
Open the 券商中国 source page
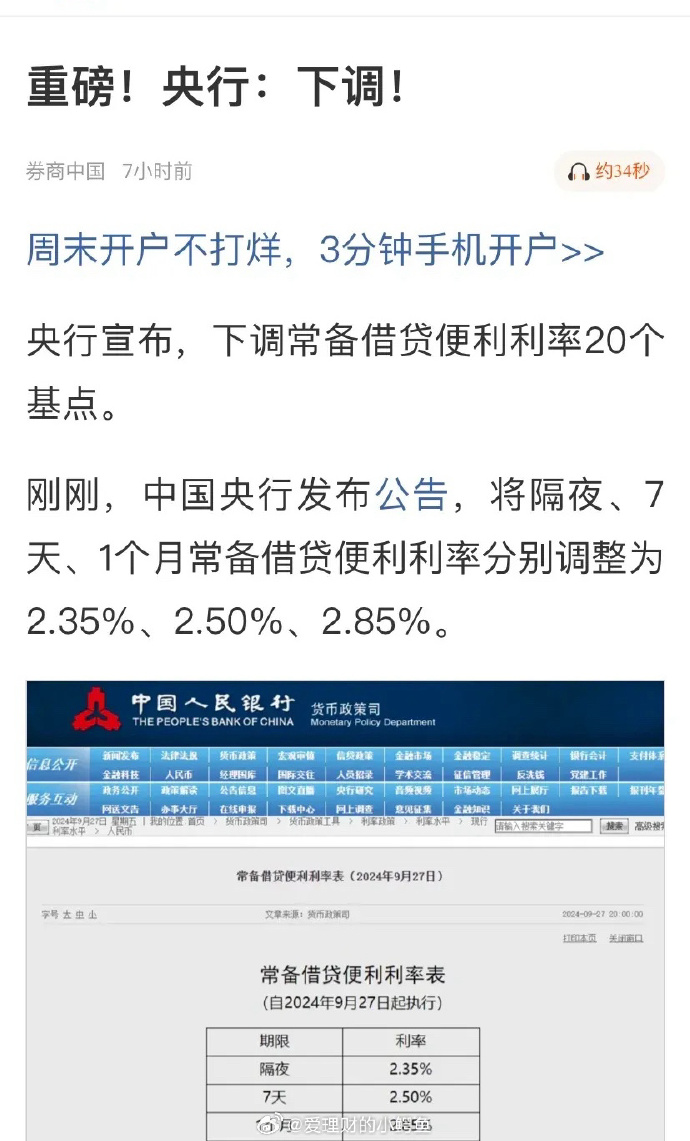pos(66,172)
